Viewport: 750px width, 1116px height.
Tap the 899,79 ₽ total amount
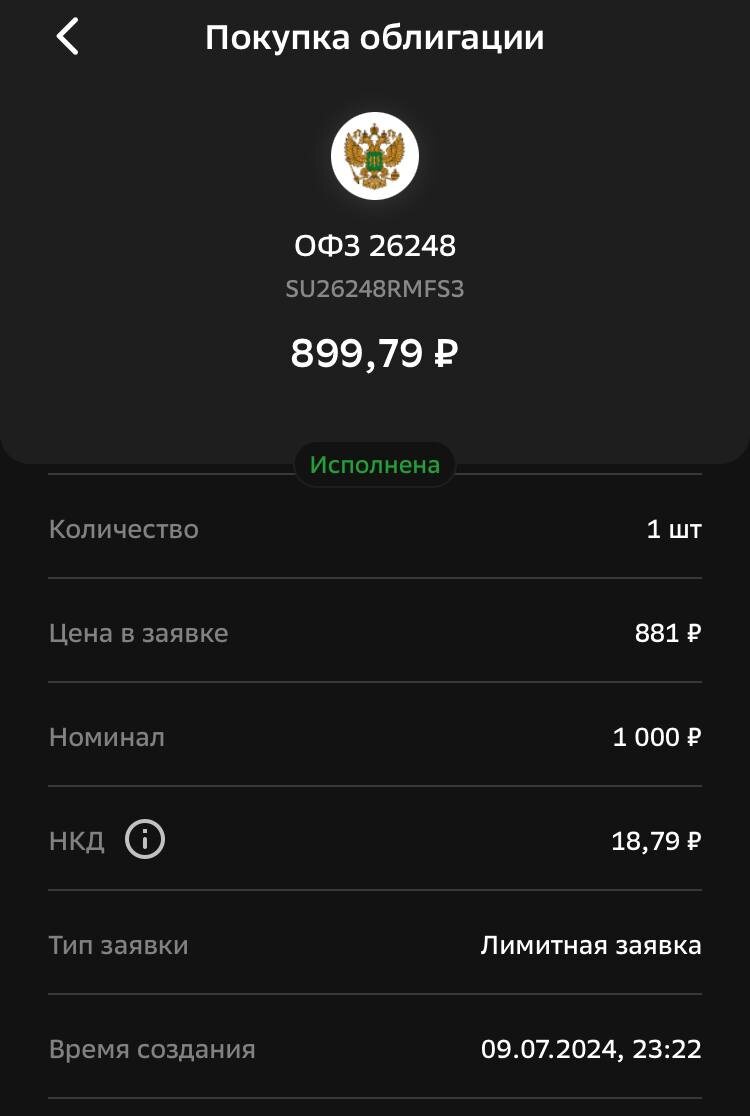pos(375,353)
